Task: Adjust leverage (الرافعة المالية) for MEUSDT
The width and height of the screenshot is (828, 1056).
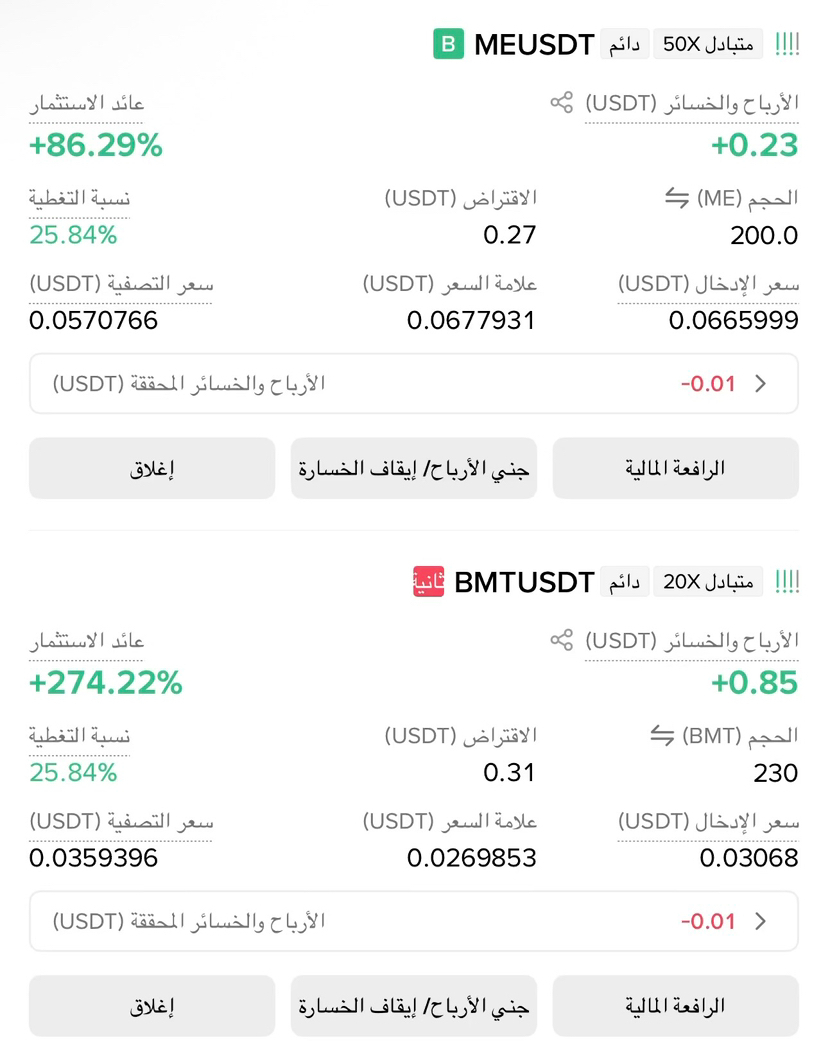Action: 676,468
